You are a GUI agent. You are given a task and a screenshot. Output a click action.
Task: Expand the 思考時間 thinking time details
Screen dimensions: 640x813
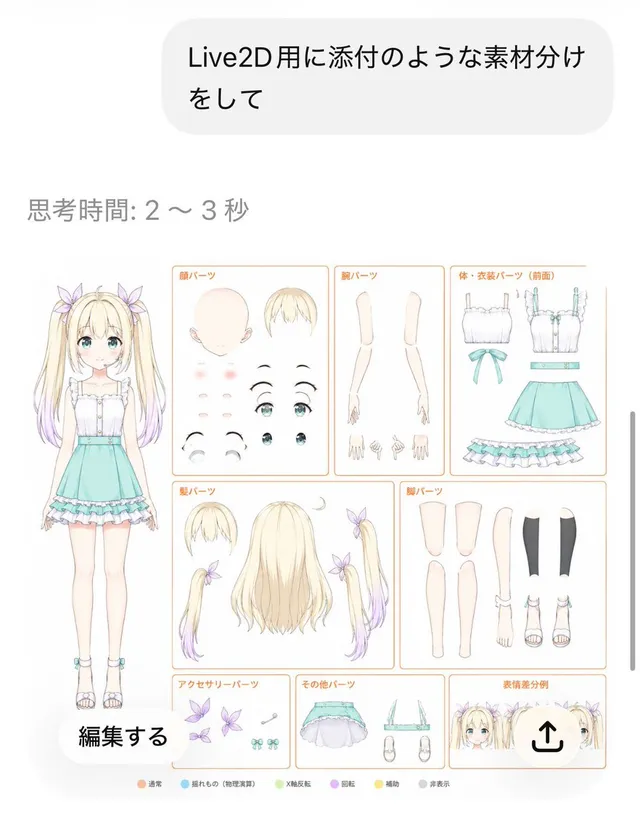tap(138, 211)
